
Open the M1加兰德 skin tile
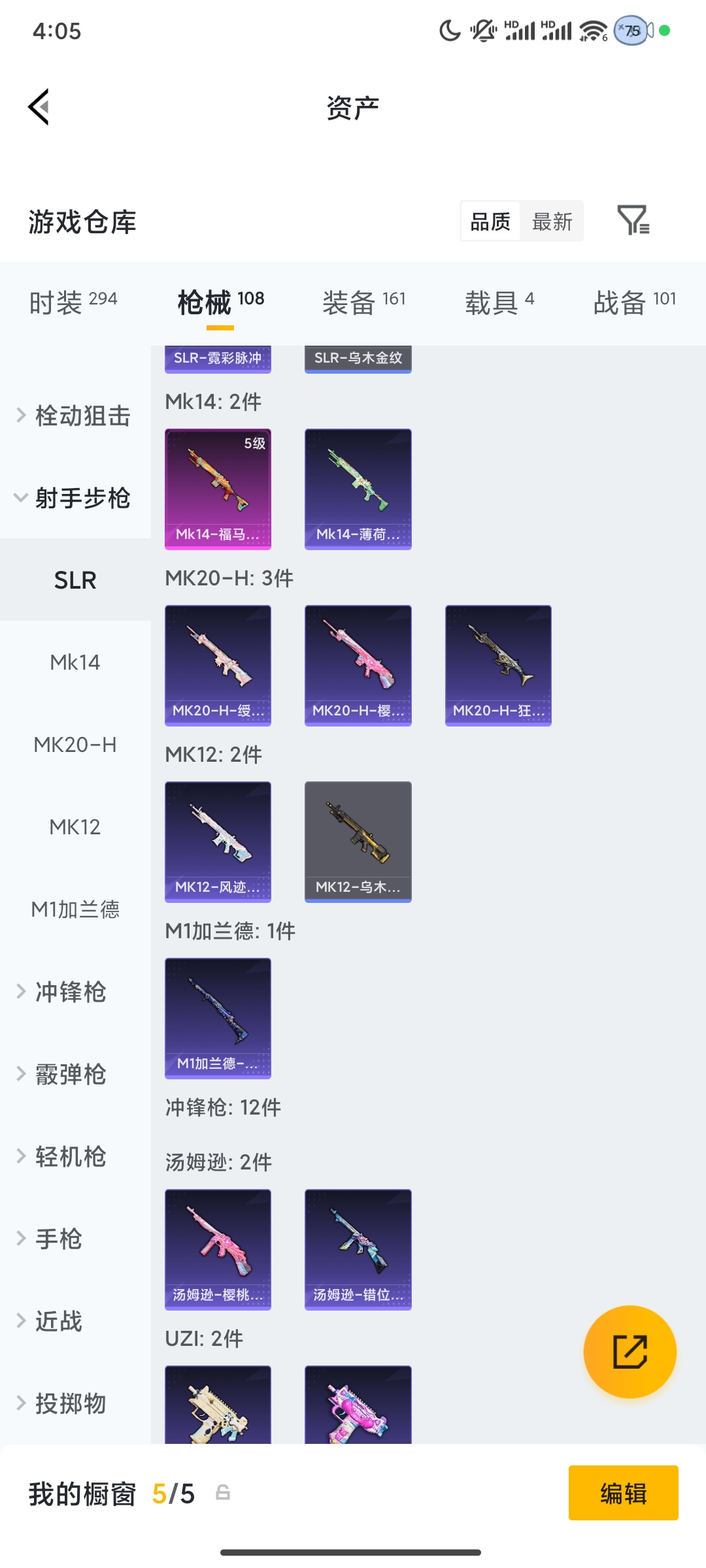pos(218,1018)
